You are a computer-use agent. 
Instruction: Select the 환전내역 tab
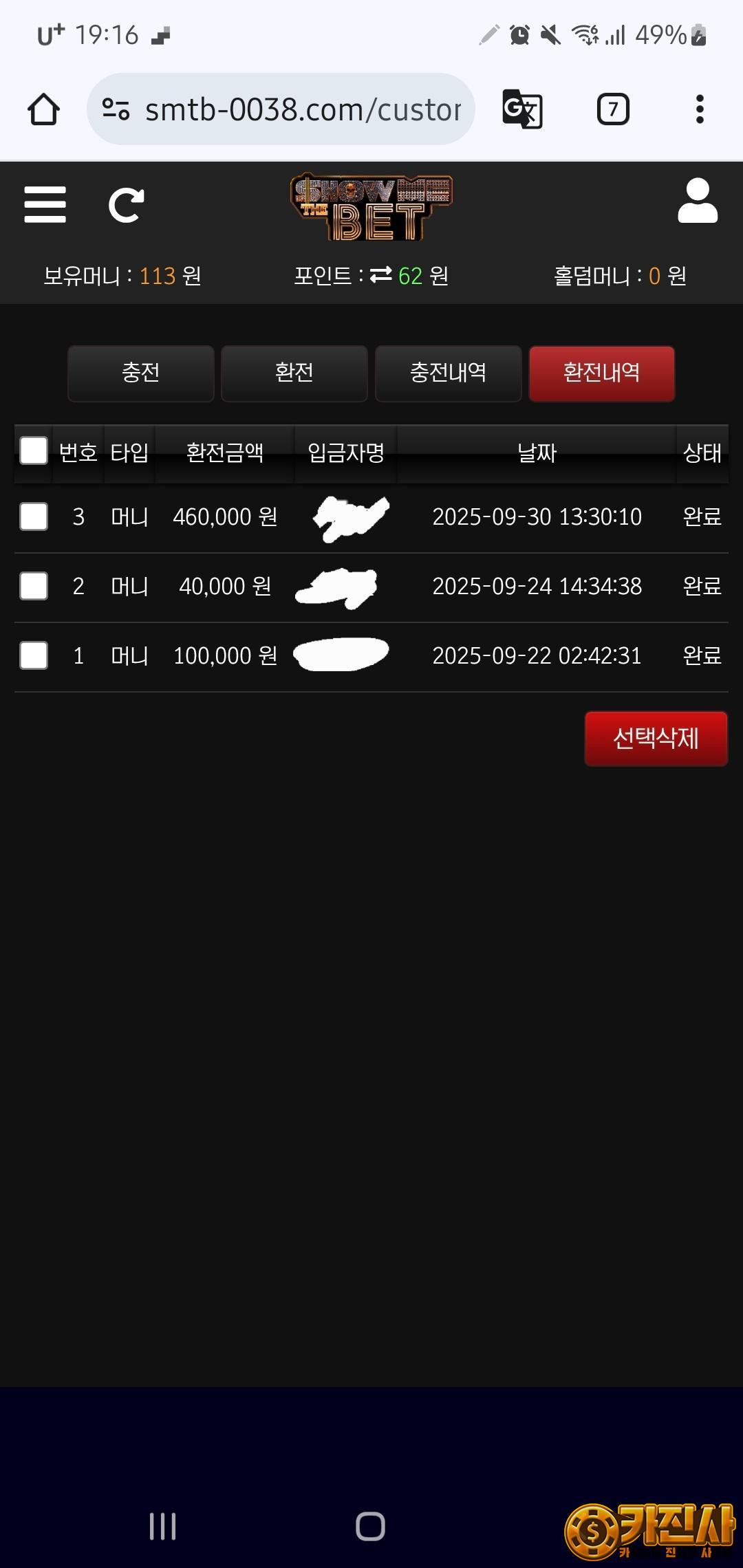[x=602, y=373]
